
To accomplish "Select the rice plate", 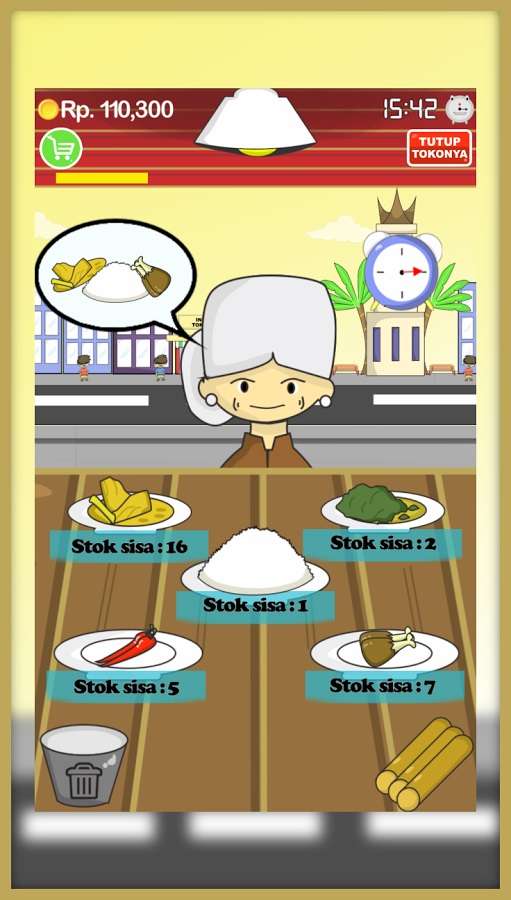I will pos(256,562).
